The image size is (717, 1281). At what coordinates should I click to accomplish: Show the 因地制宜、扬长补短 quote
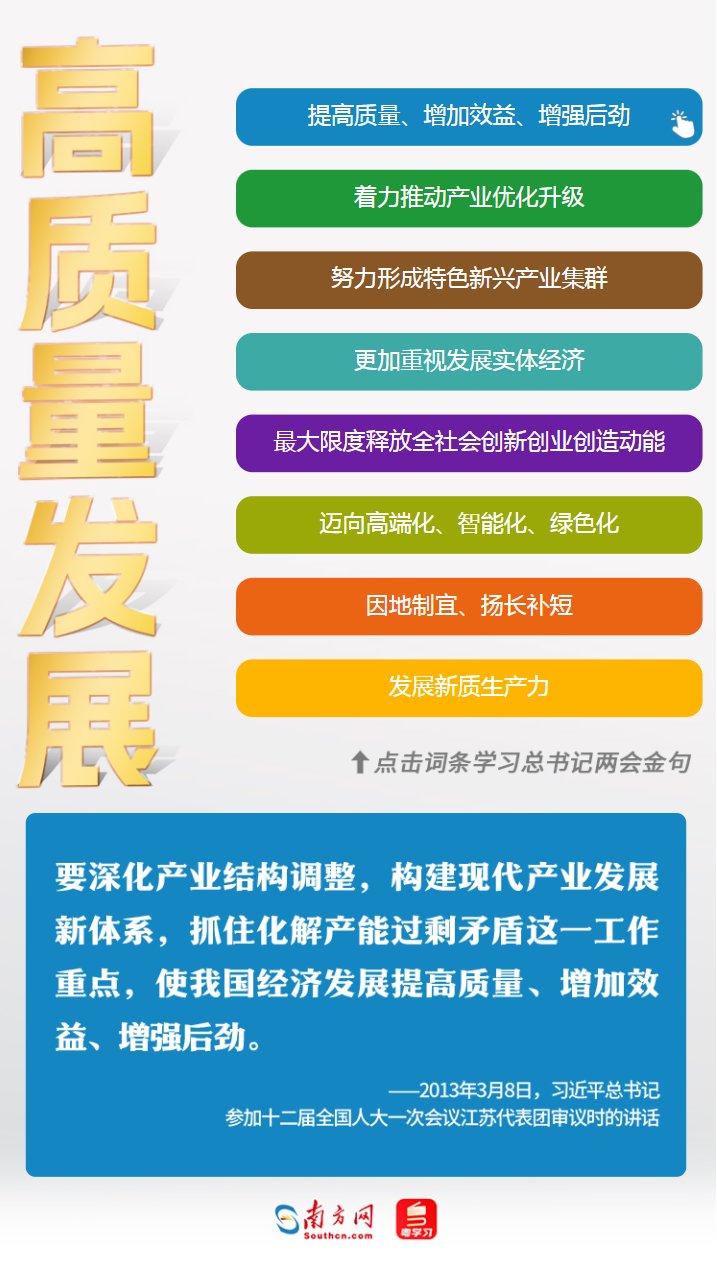pos(469,606)
